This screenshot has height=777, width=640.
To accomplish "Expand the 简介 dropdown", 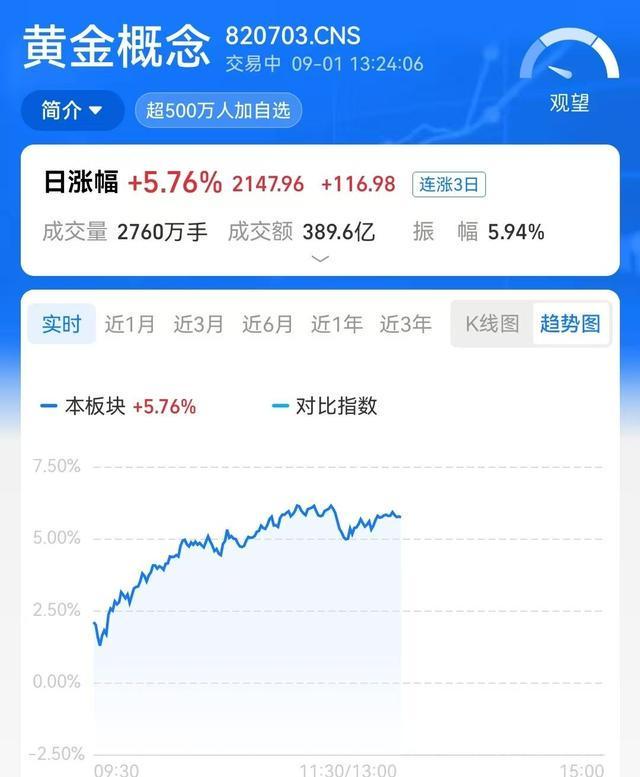I will coord(72,110).
